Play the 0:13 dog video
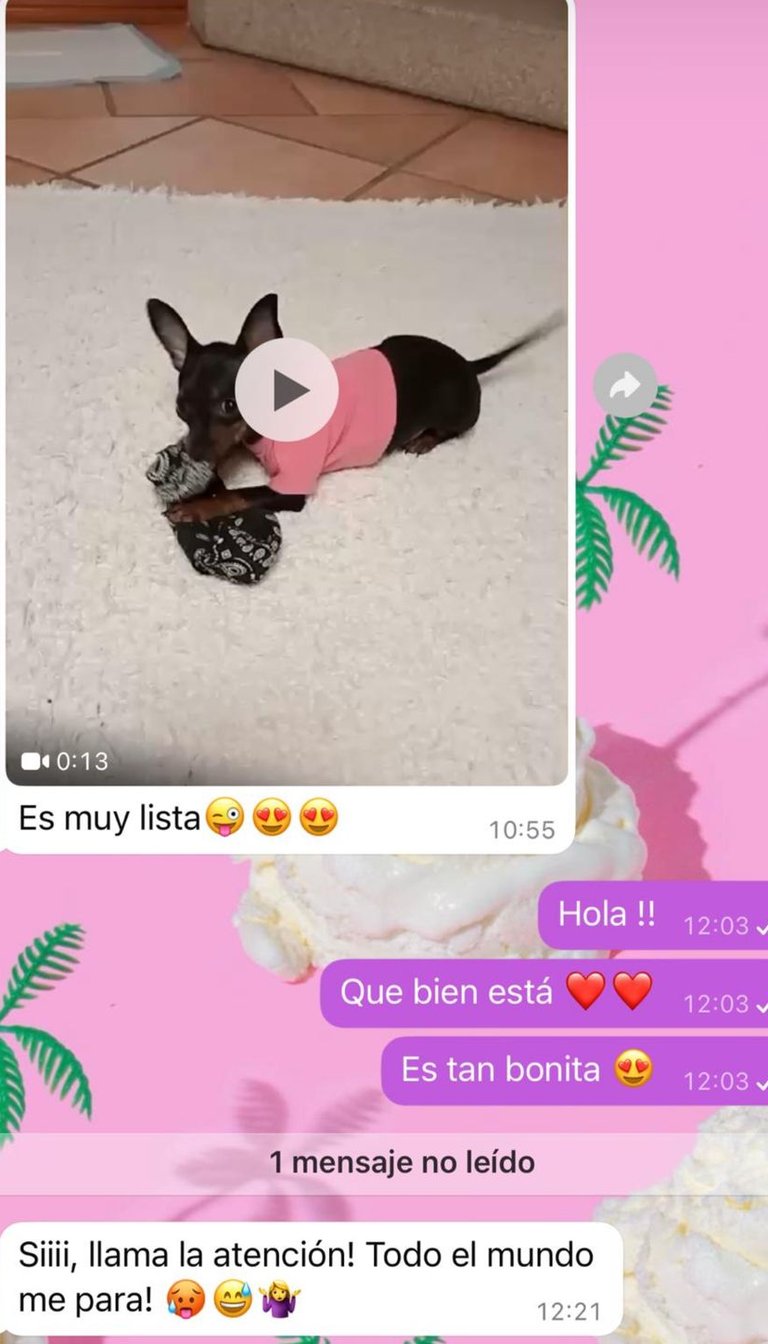The height and width of the screenshot is (1344, 768). (287, 390)
